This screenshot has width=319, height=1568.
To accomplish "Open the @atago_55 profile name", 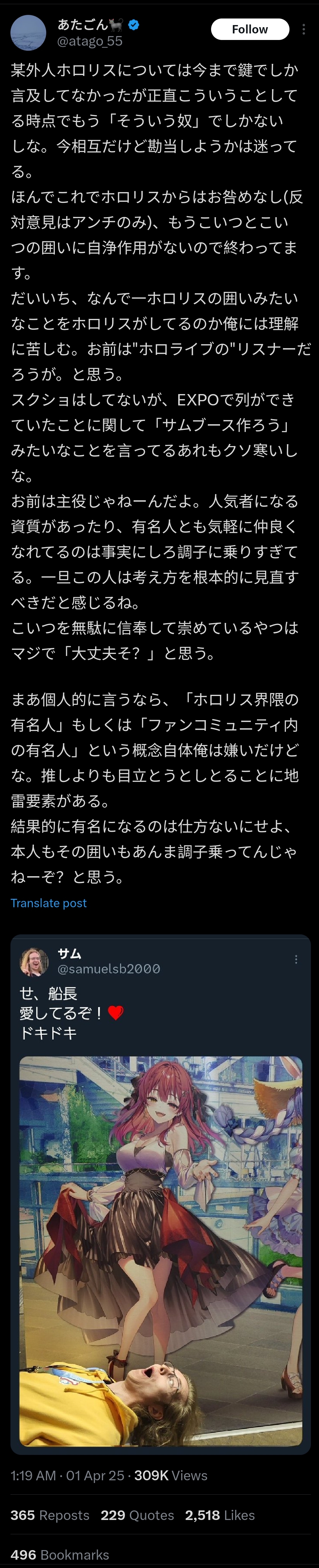I will click(89, 41).
